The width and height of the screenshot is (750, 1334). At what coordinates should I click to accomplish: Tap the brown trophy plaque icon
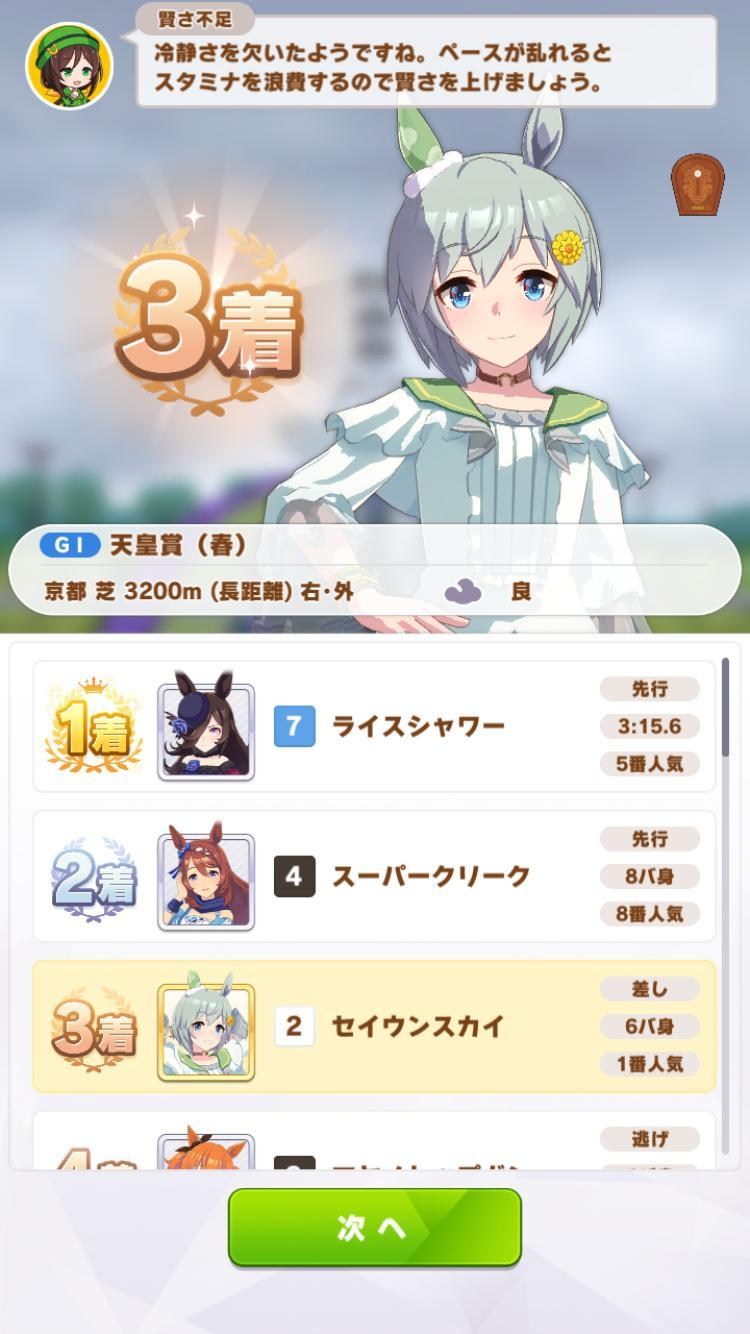697,185
